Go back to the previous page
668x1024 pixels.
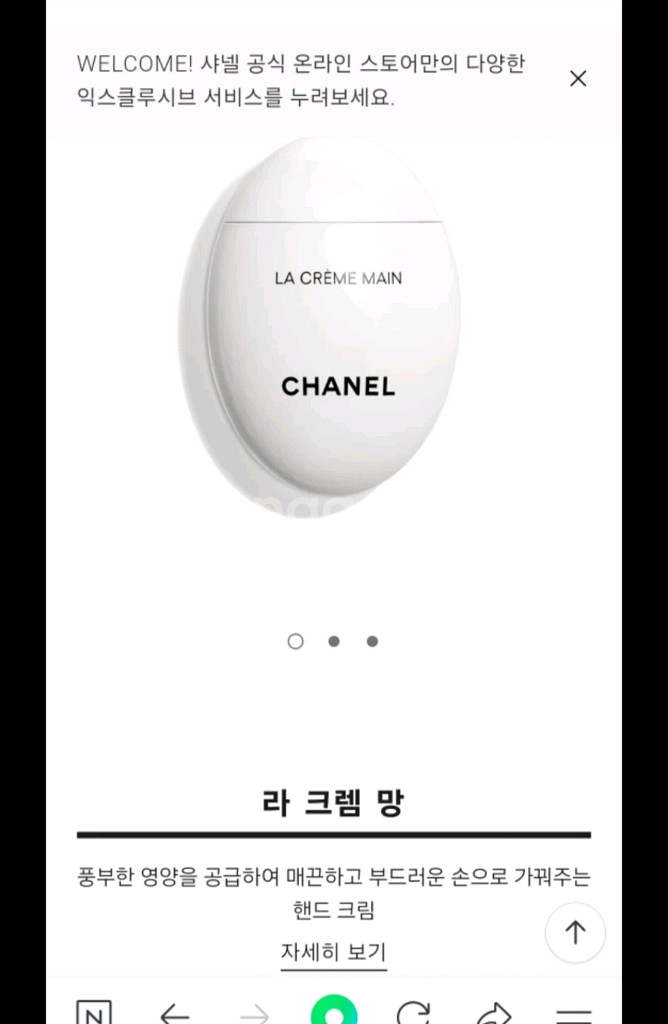pos(175,1012)
